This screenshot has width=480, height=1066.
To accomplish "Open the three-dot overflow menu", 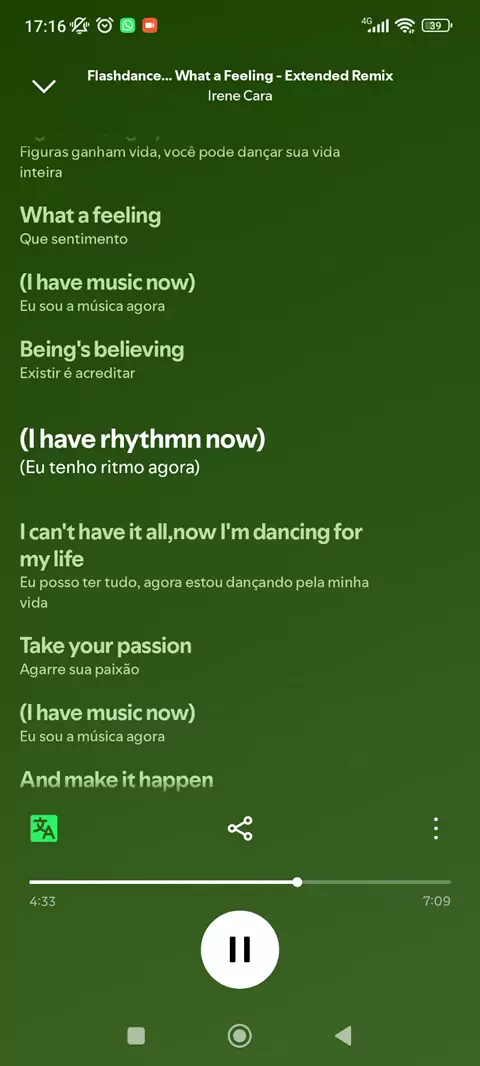I will point(436,828).
